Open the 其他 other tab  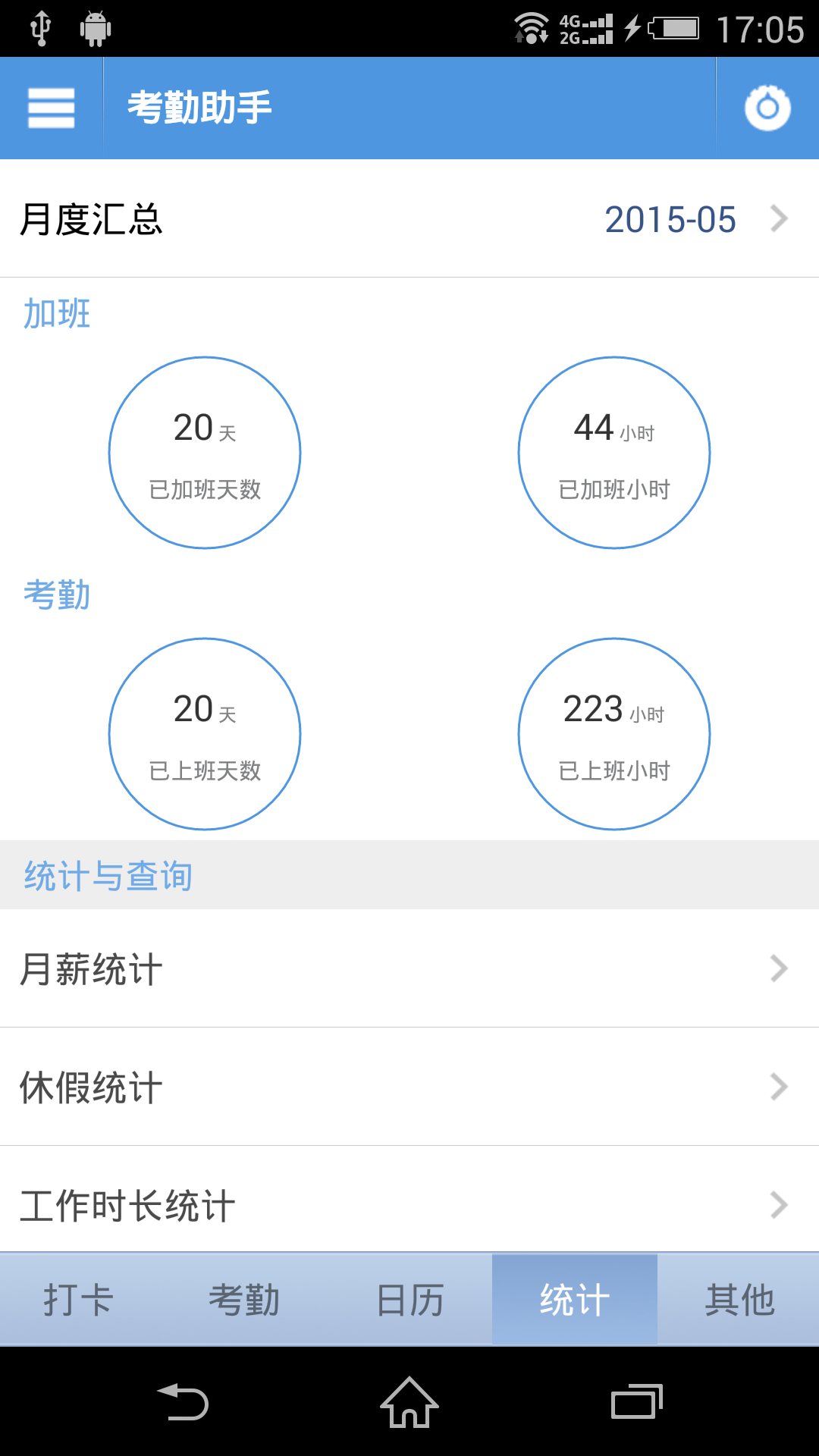[739, 1298]
